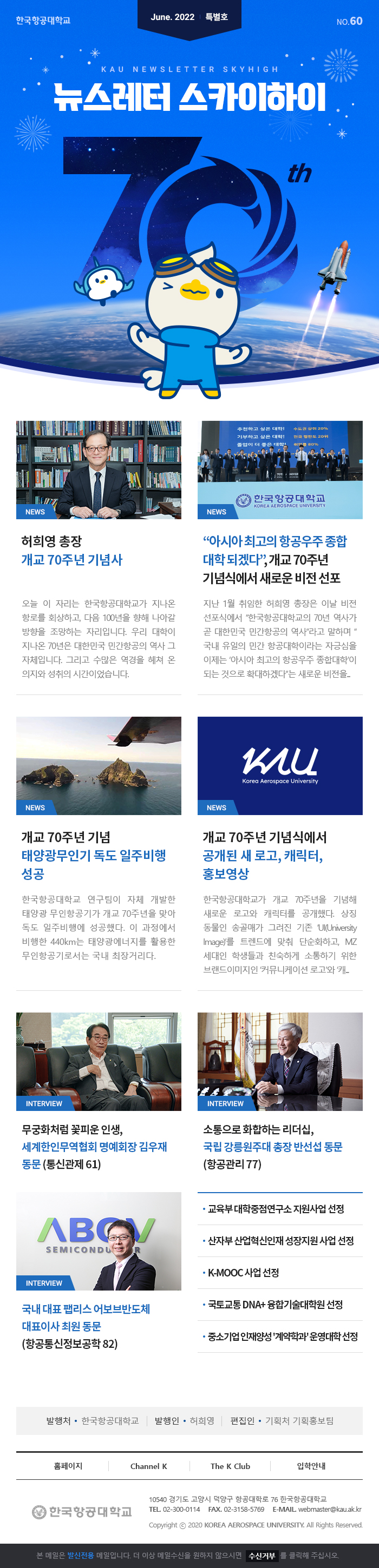The width and height of the screenshot is (379, 1568).
Task: Tap the 수신거부 unsubscribe button
Action: coord(262,1555)
